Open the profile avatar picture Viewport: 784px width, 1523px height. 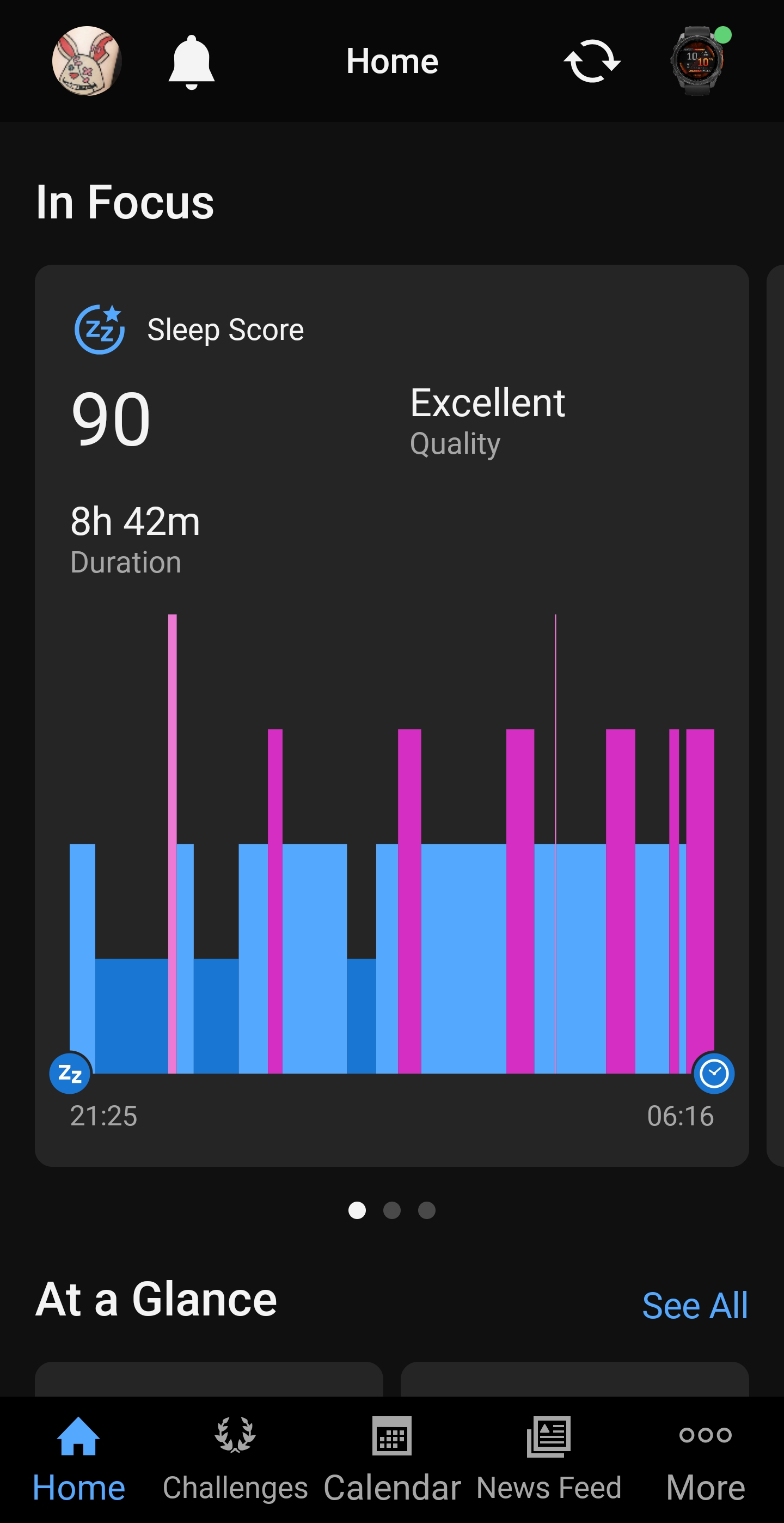click(86, 61)
